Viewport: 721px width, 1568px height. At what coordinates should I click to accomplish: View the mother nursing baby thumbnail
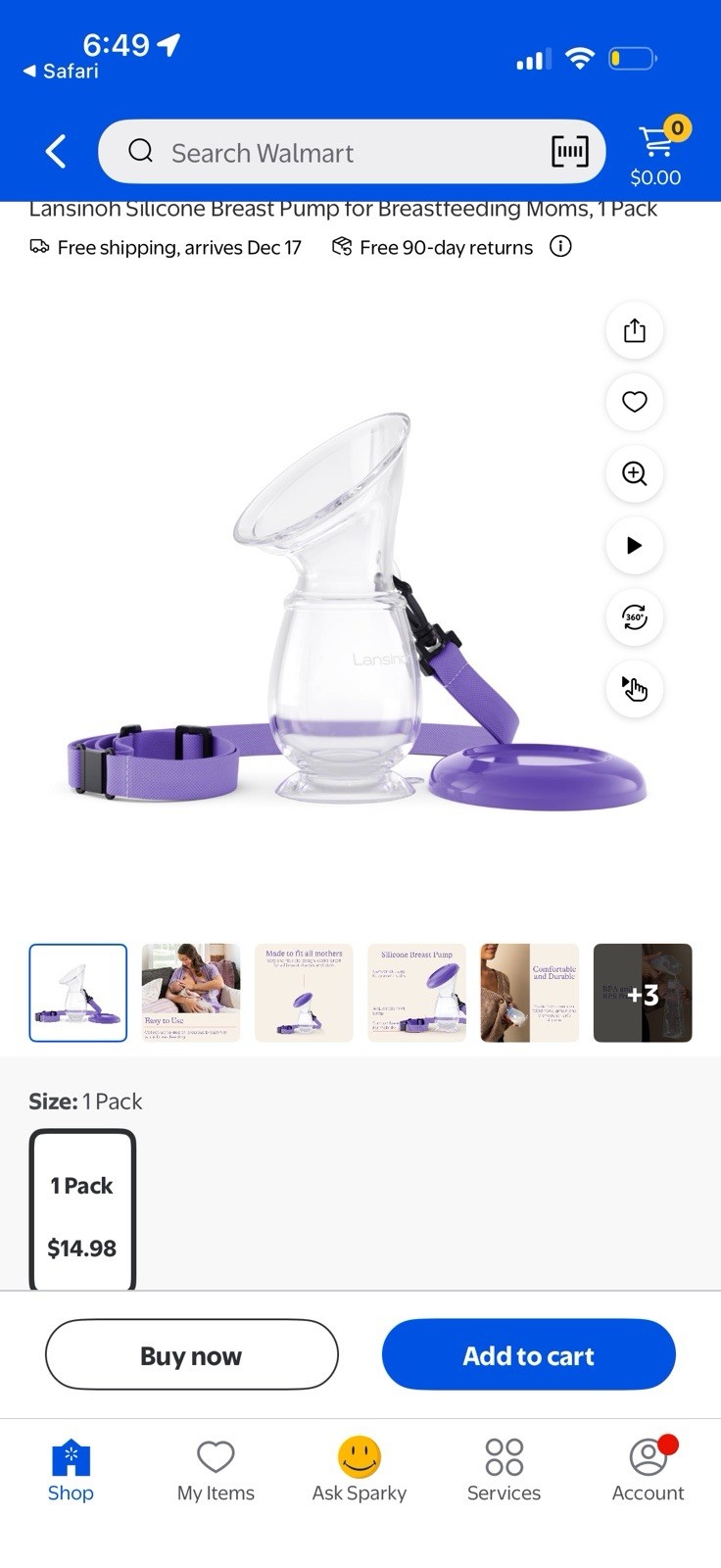click(191, 993)
